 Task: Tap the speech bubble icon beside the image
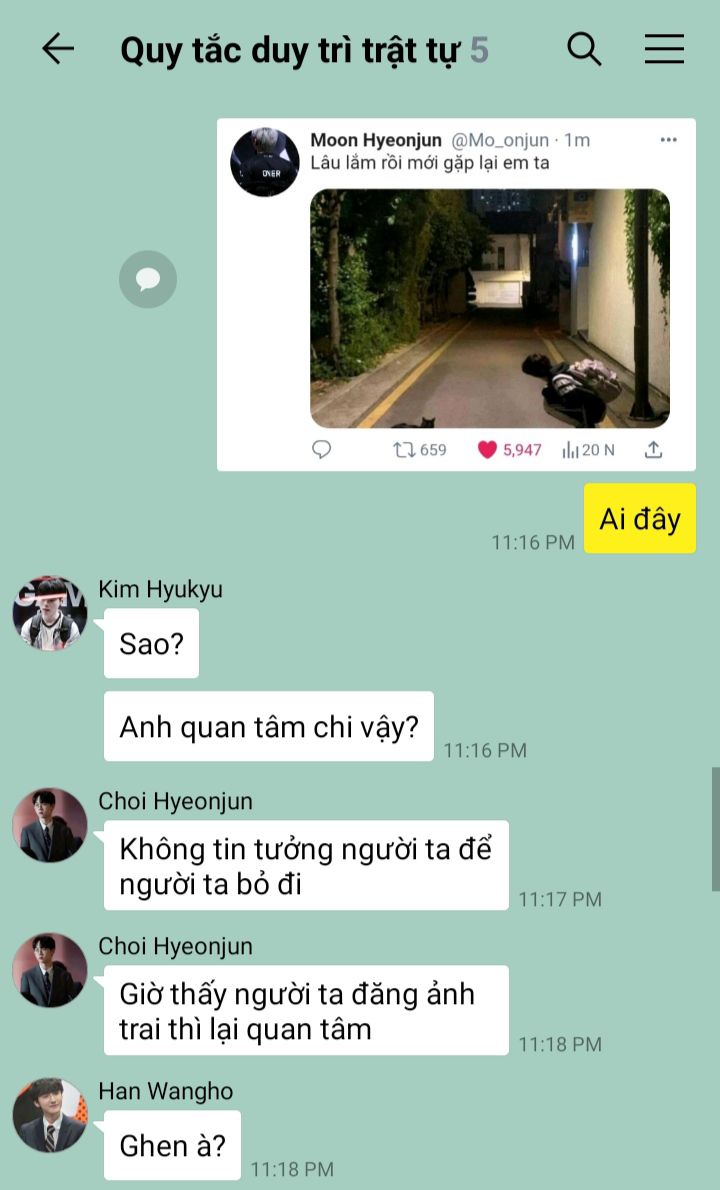pyautogui.click(x=148, y=279)
